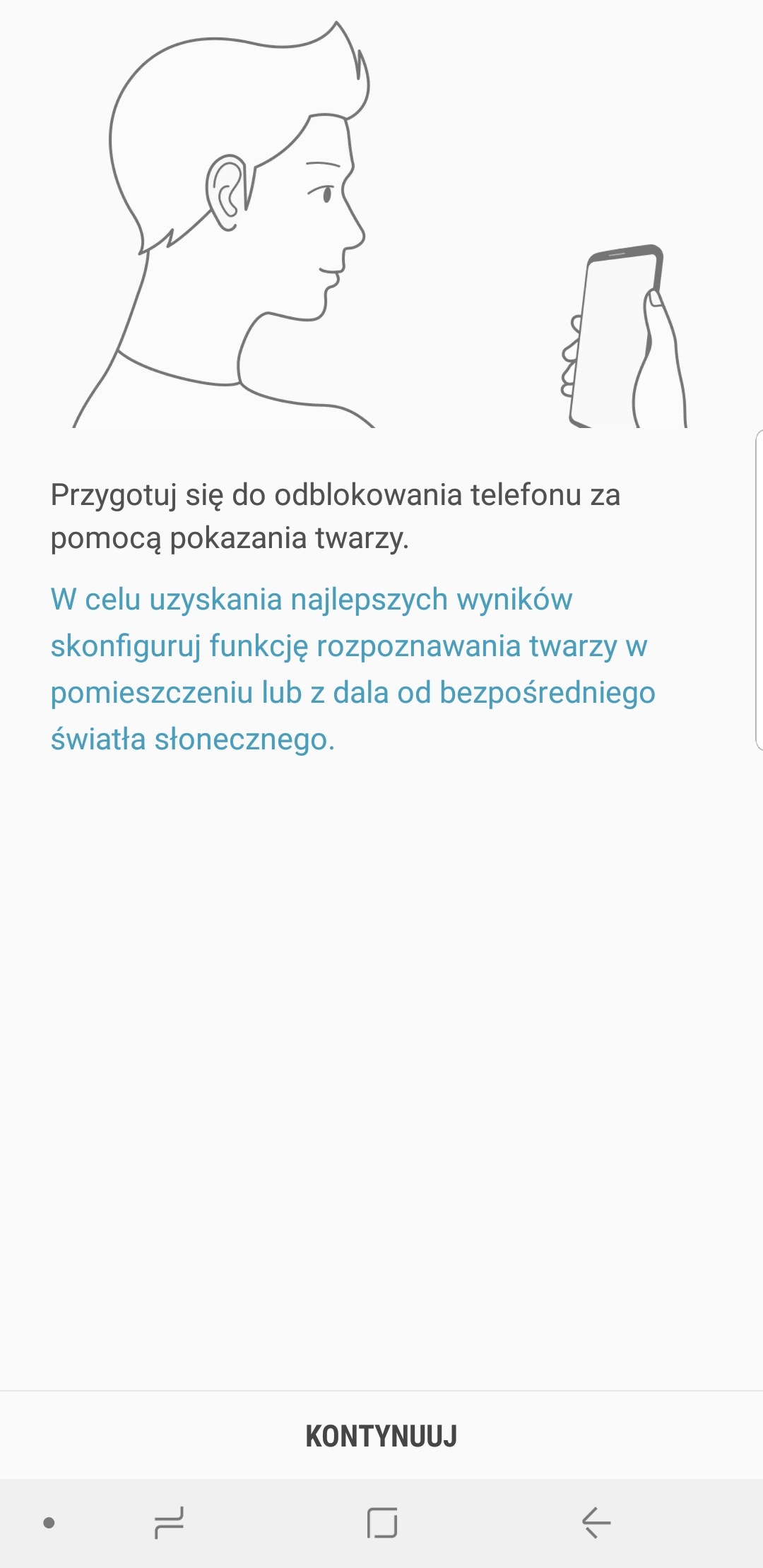
Task: Go to the home screen
Action: [382, 1522]
